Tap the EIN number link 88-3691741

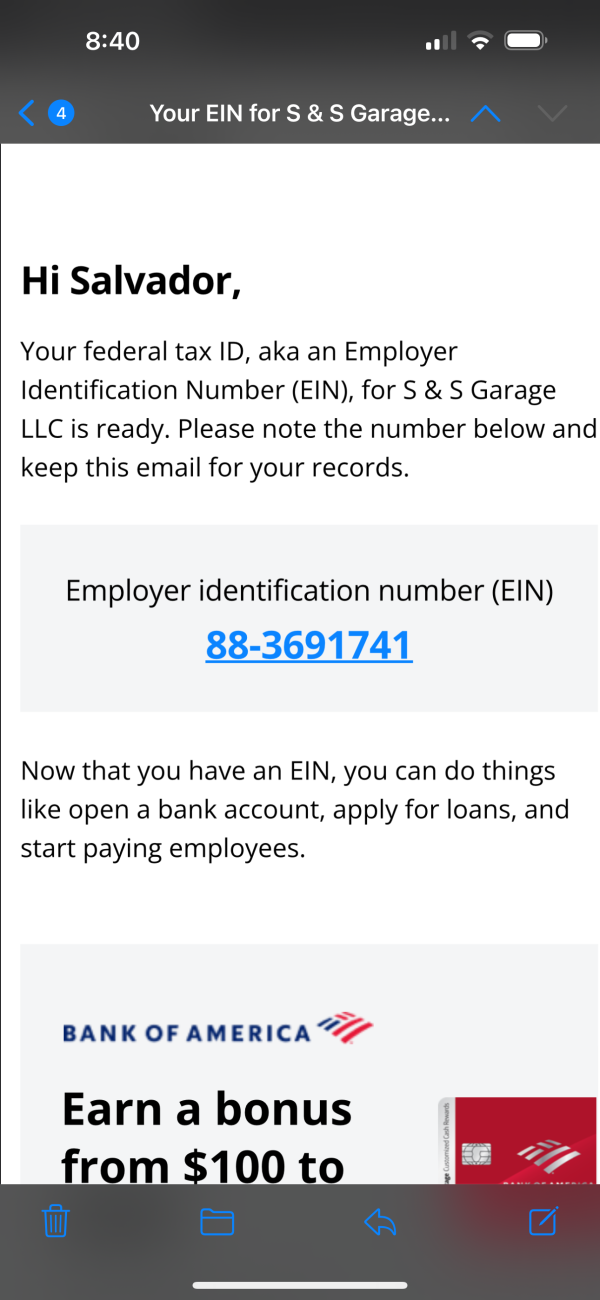308,645
